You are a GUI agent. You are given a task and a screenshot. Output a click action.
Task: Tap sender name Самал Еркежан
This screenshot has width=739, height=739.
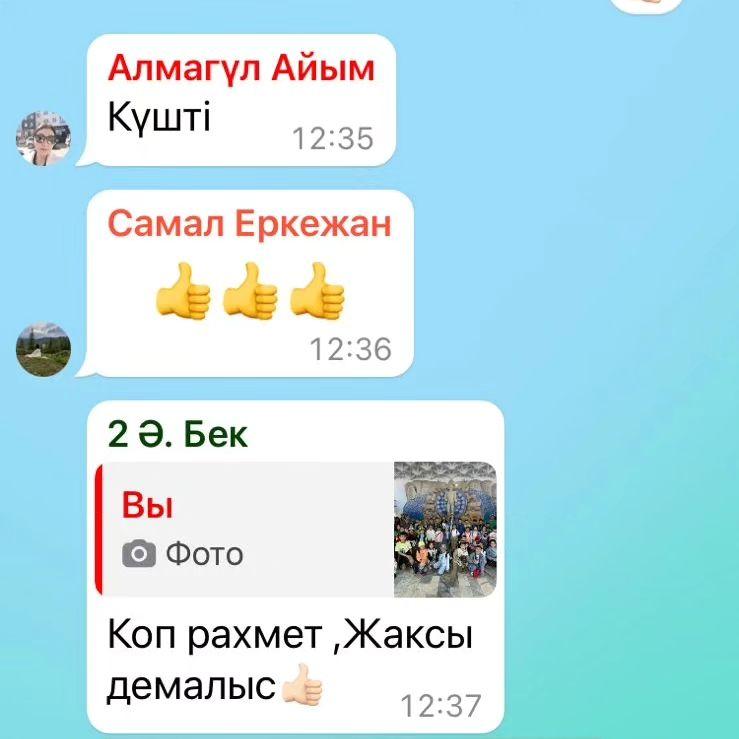(x=249, y=224)
